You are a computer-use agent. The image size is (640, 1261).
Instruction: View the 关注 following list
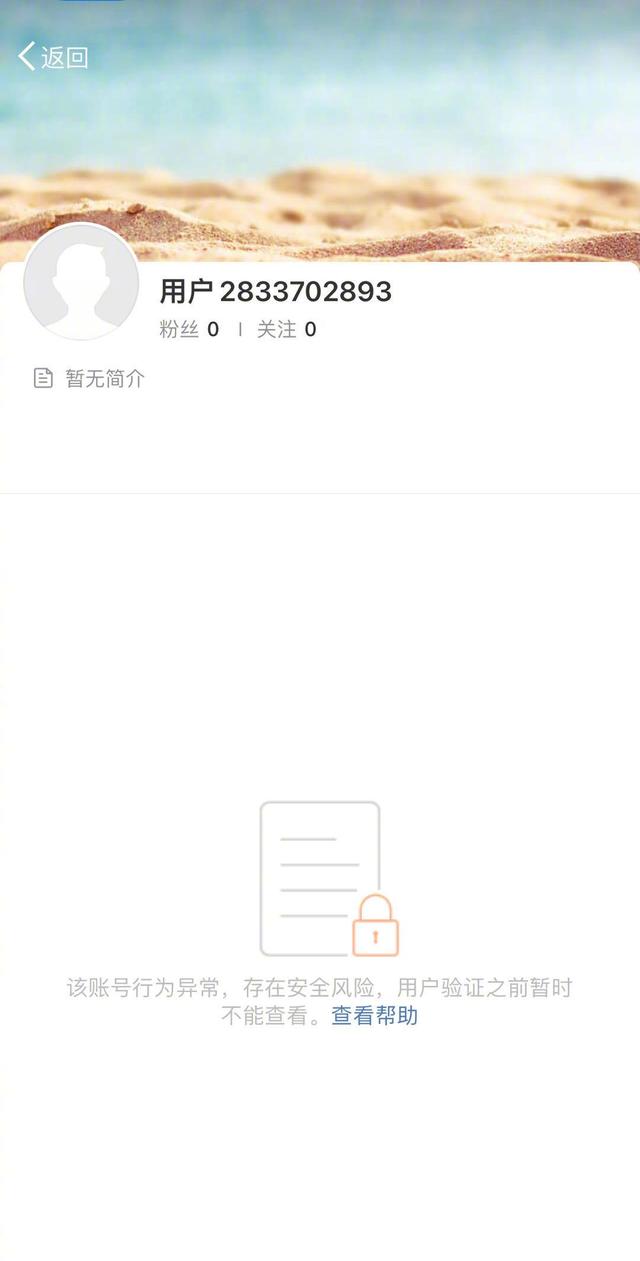(x=286, y=329)
